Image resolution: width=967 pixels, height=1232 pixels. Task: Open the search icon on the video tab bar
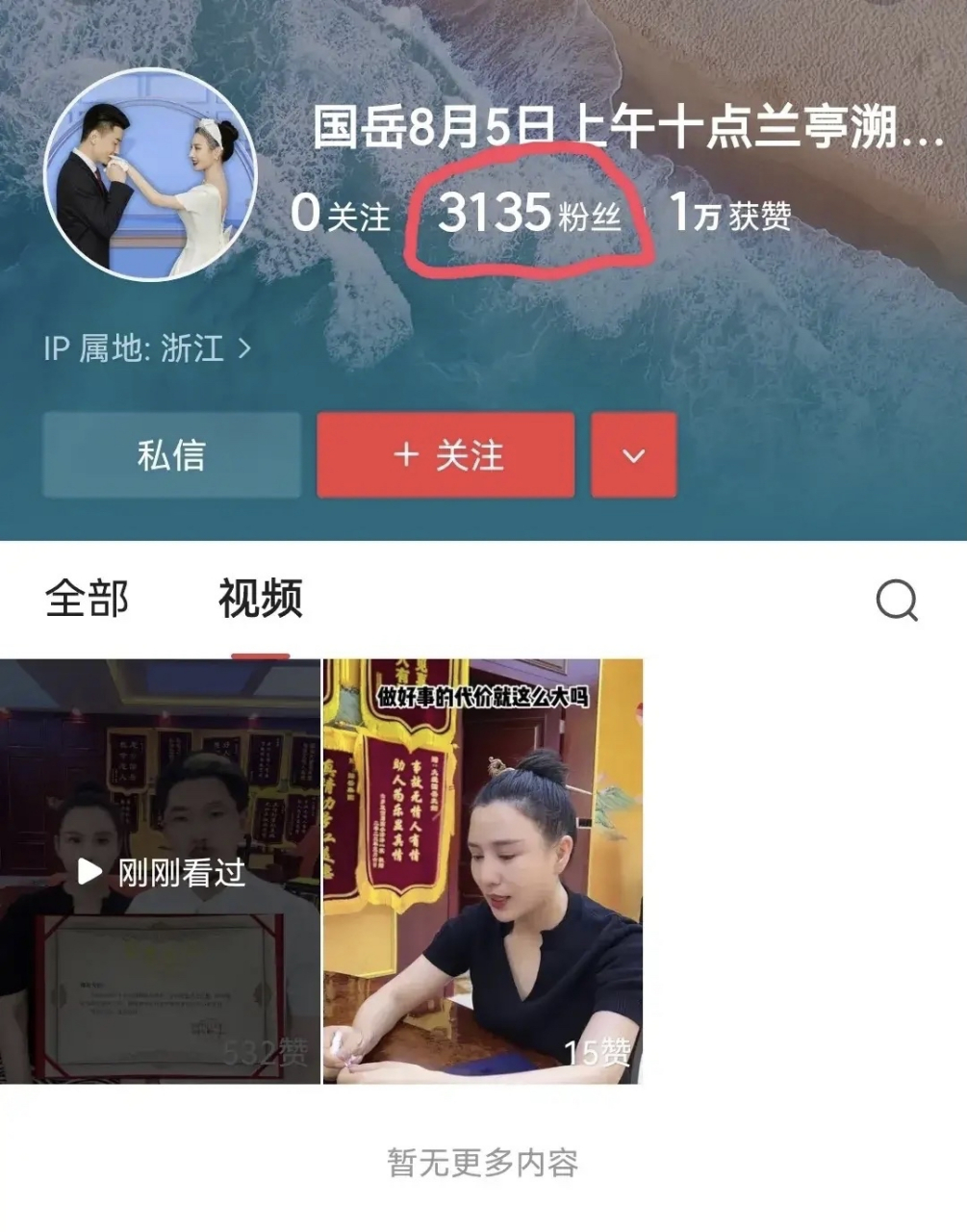coord(898,602)
